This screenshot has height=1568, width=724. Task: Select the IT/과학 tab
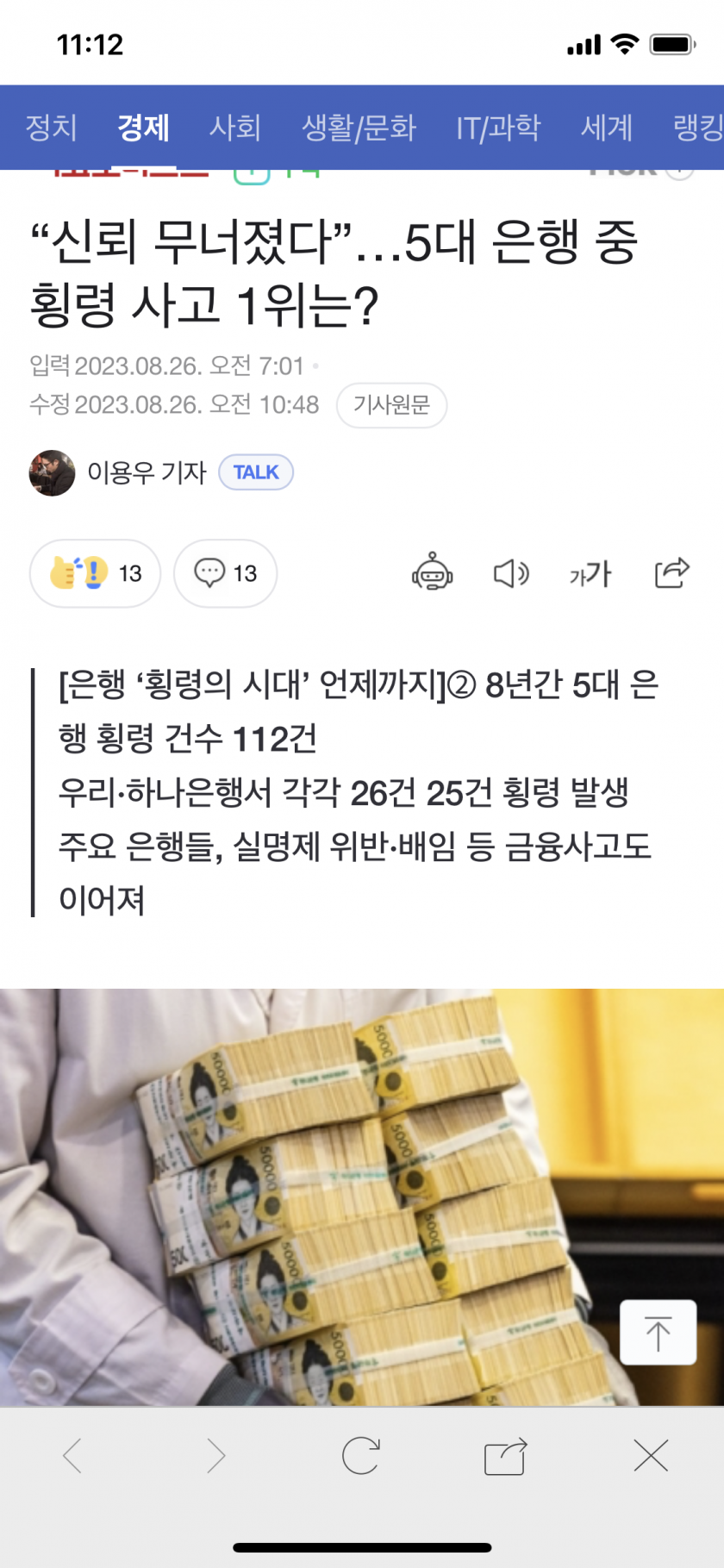coord(498,128)
